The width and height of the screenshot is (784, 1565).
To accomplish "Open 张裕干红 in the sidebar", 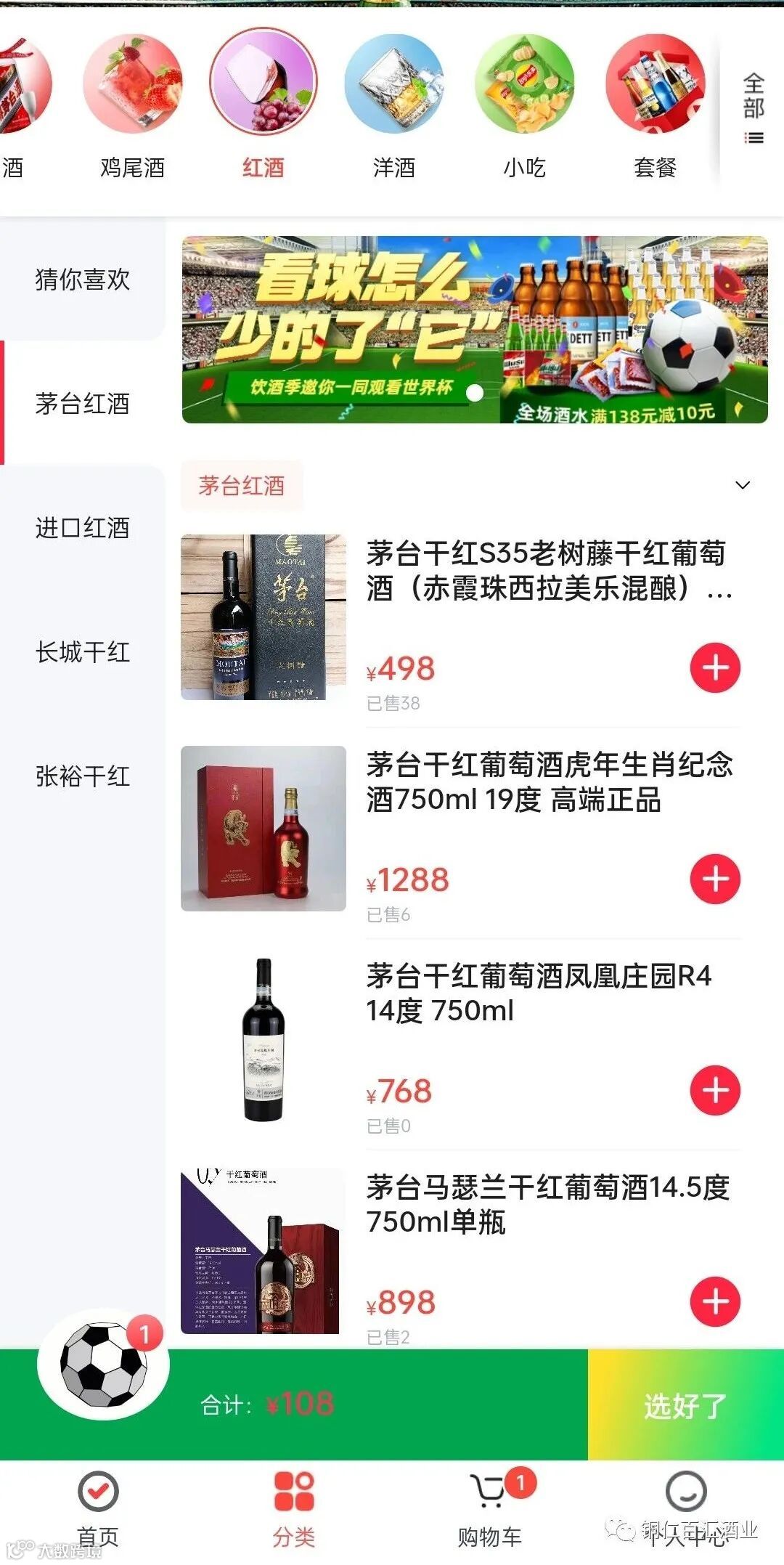I will 82,776.
